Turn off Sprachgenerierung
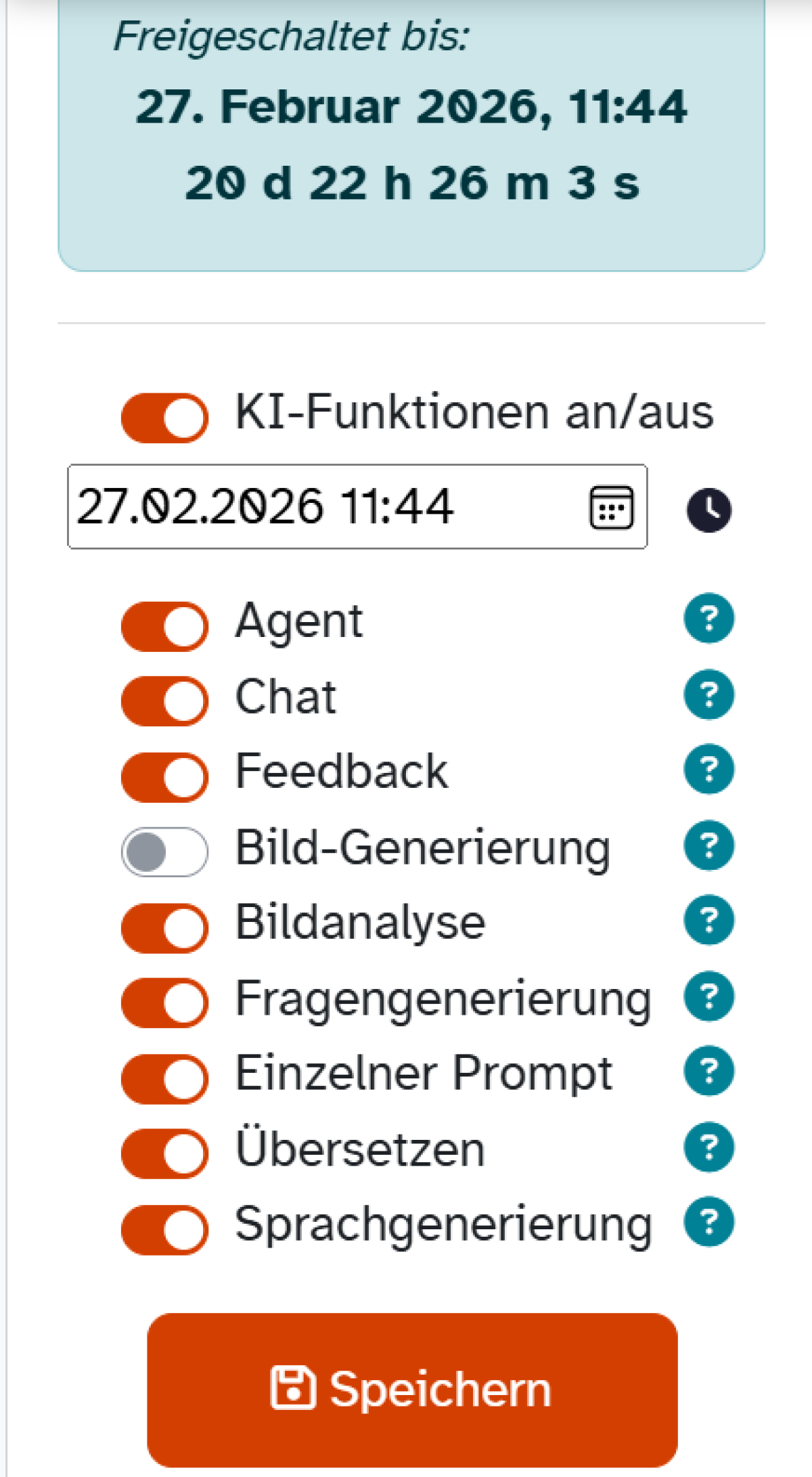 tap(164, 1229)
